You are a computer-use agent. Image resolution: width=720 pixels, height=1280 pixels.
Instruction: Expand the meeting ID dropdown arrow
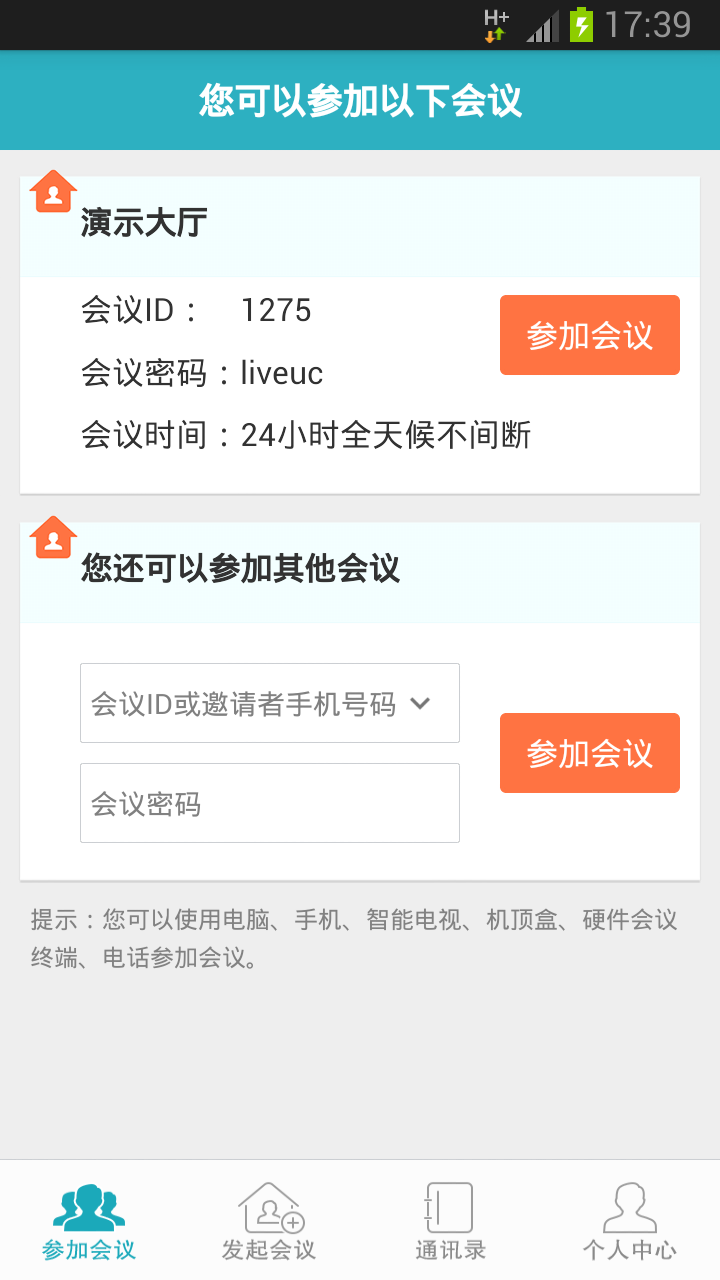coord(421,703)
